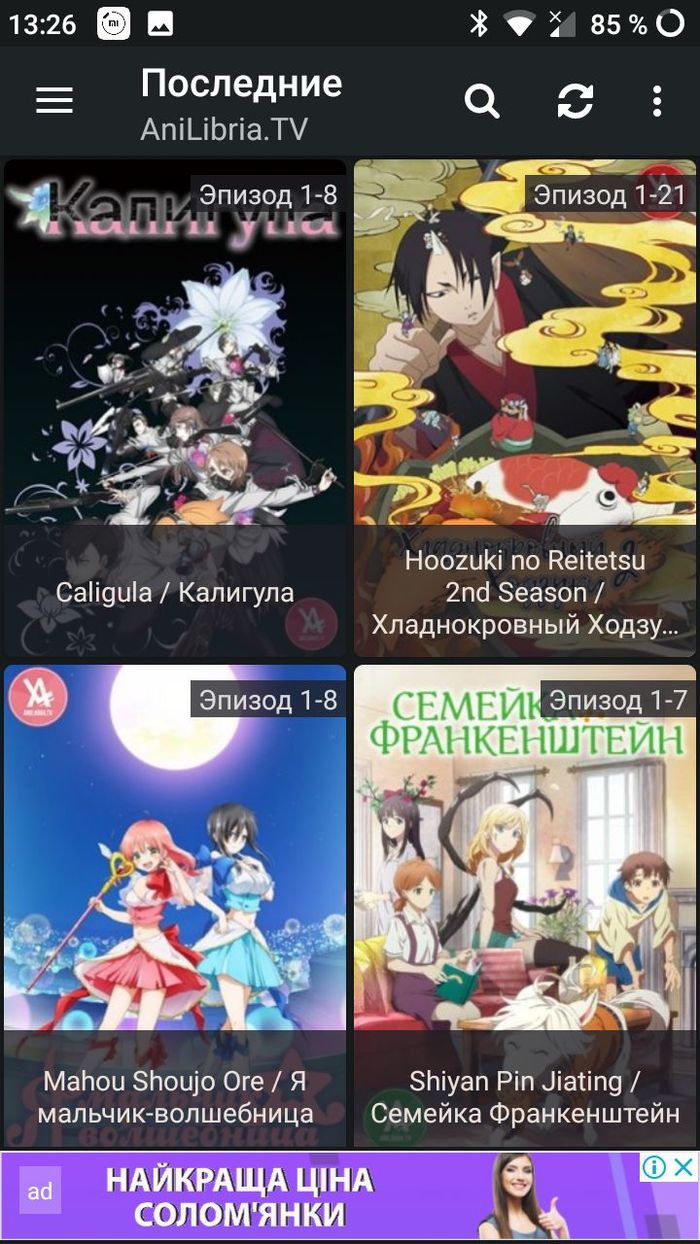Close the bottom ad banner
The height and width of the screenshot is (1244, 700).
point(683,1166)
